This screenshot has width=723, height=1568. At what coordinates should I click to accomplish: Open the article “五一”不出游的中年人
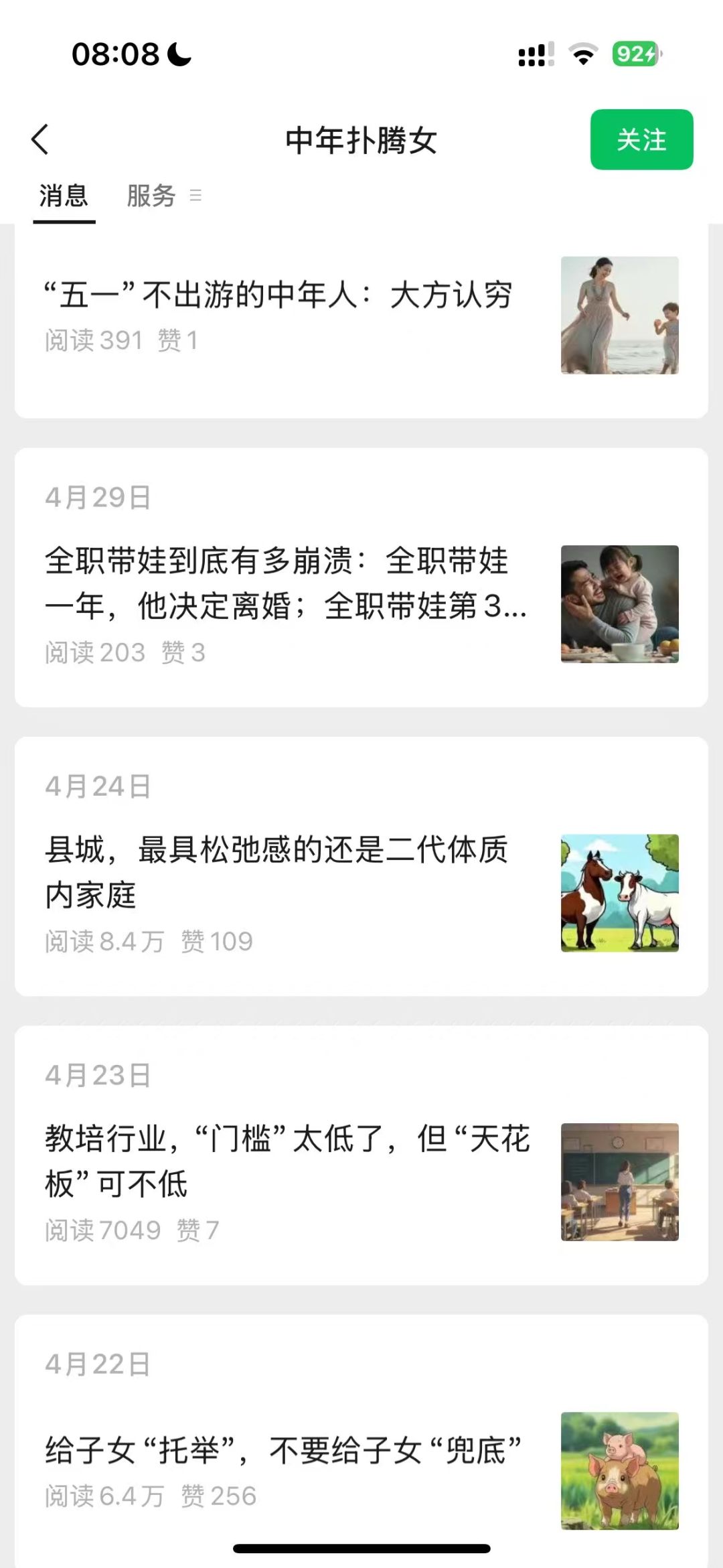[278, 295]
